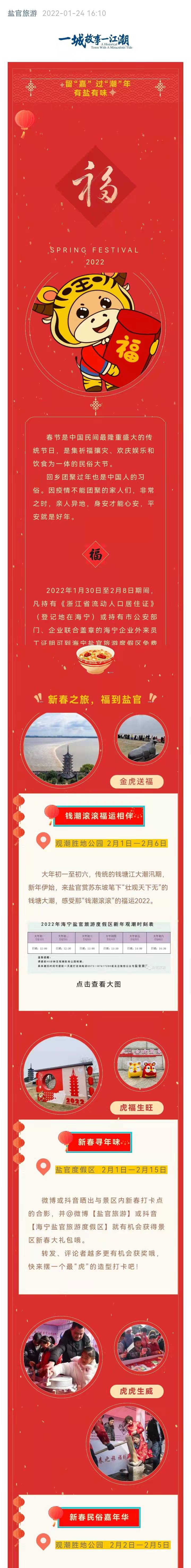191x1568 pixels.
Task: Open the 盐官旅游 account link
Action: 23,13
